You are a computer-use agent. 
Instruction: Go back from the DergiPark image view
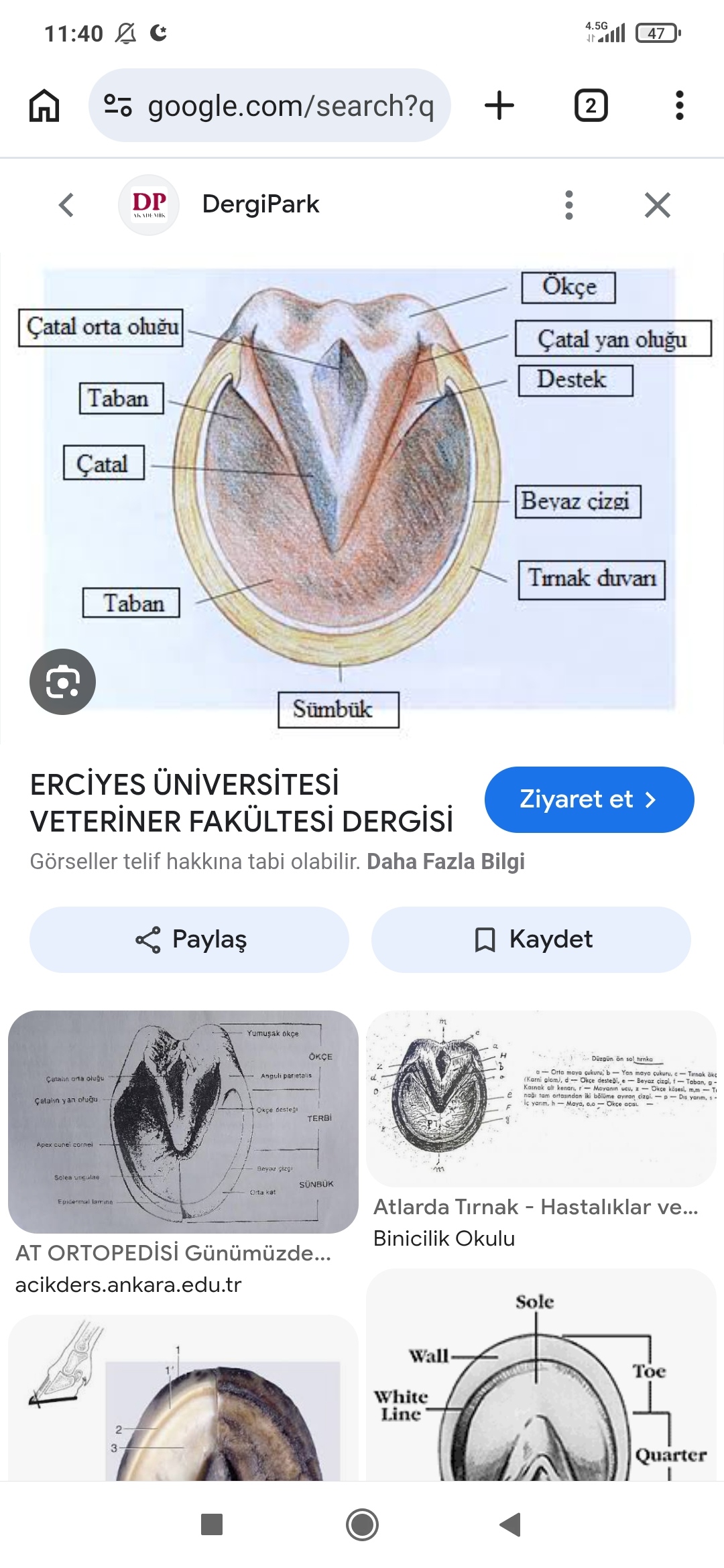(x=66, y=205)
